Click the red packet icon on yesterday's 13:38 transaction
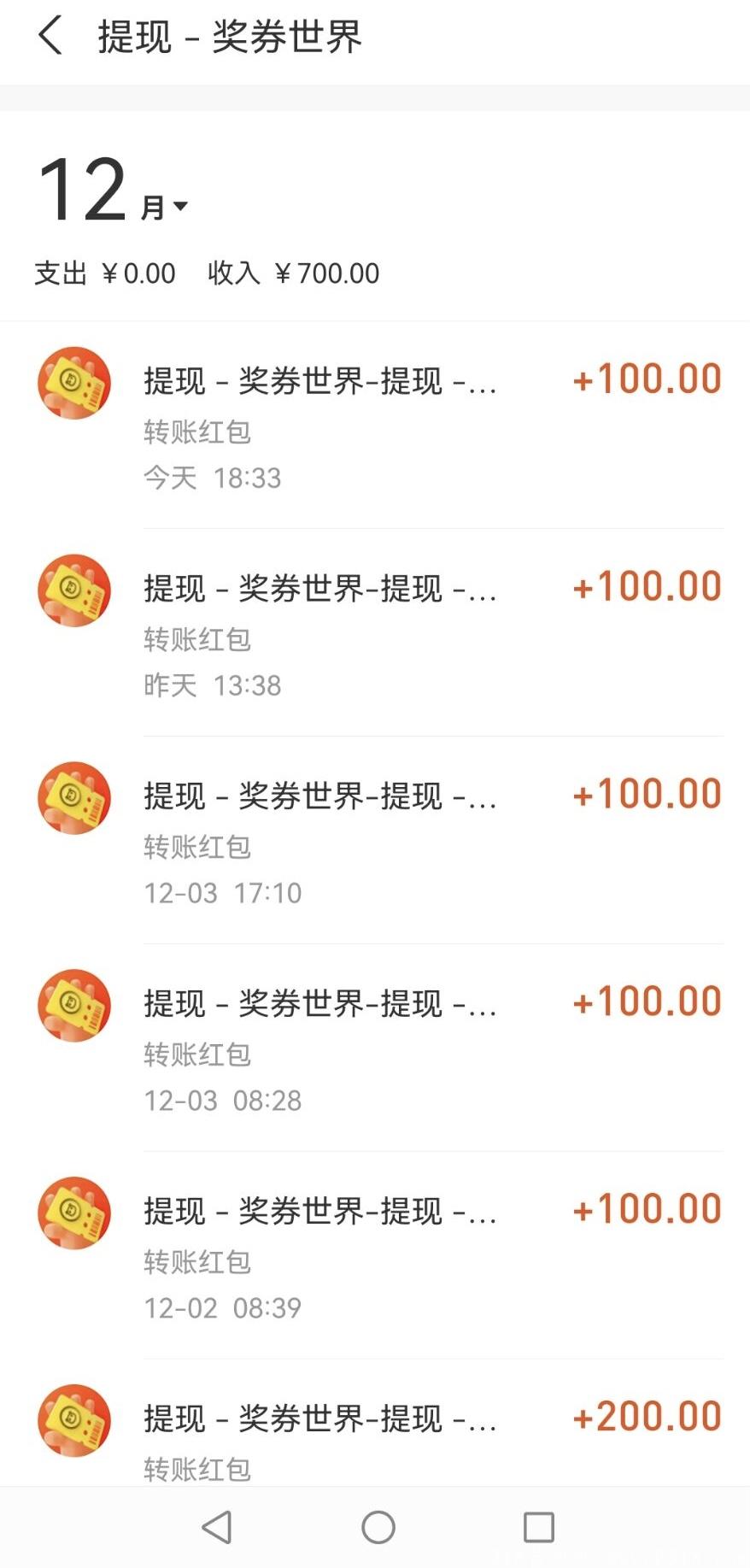750x1568 pixels. click(x=73, y=590)
